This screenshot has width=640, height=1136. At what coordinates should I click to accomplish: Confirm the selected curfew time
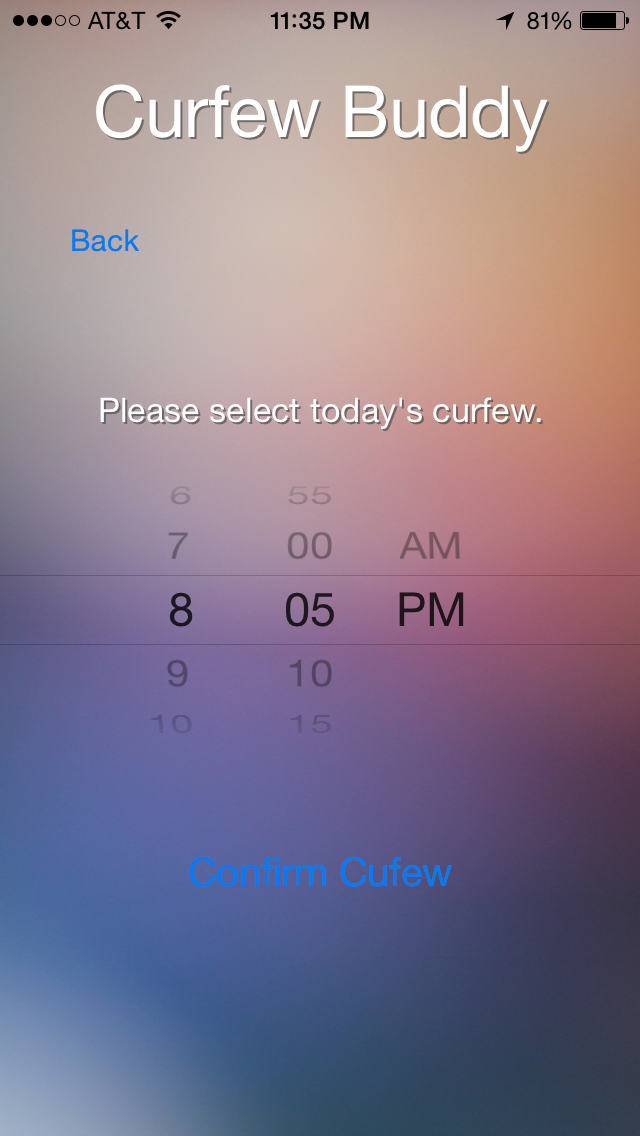tap(320, 873)
